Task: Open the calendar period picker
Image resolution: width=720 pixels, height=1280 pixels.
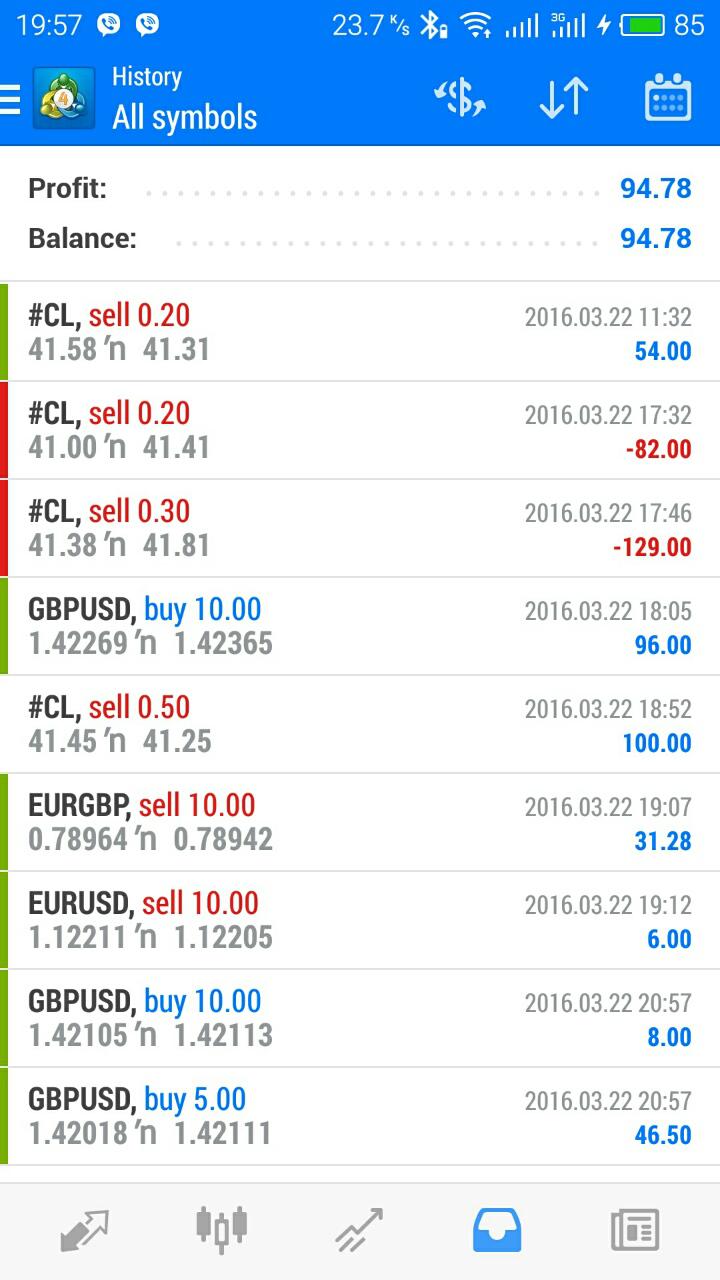Action: (668, 98)
